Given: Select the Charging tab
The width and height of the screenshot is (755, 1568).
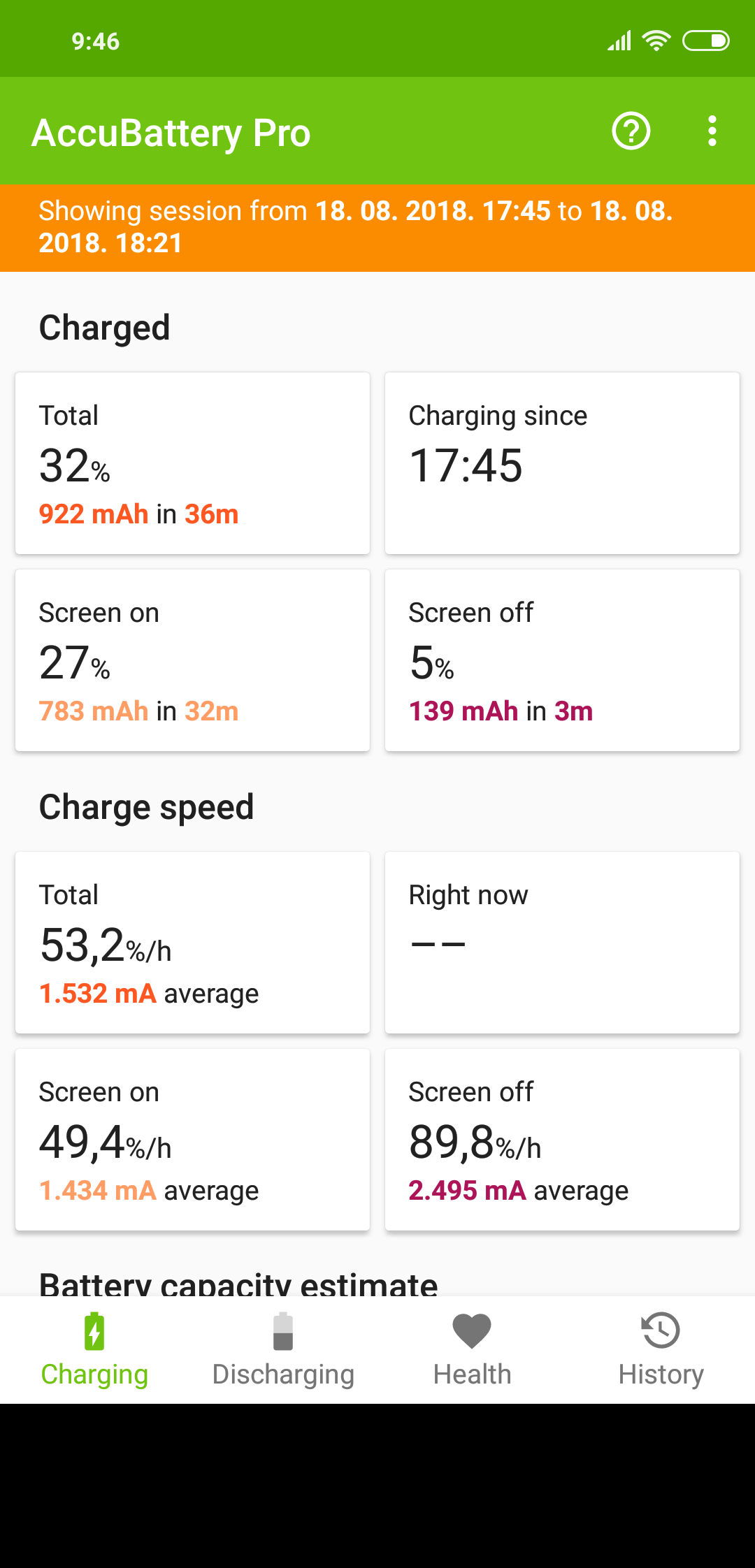Looking at the screenshot, I should click(x=94, y=1350).
